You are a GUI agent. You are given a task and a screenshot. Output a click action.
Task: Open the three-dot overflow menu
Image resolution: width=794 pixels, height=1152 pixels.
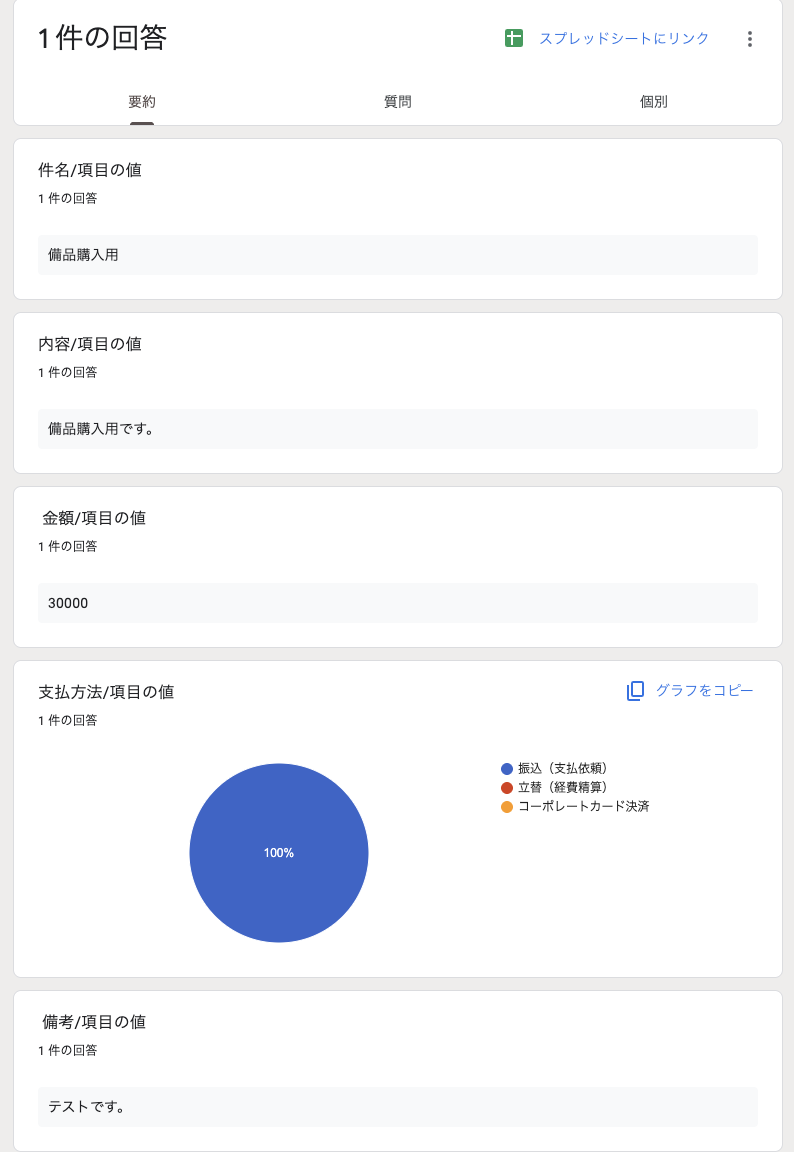click(749, 39)
